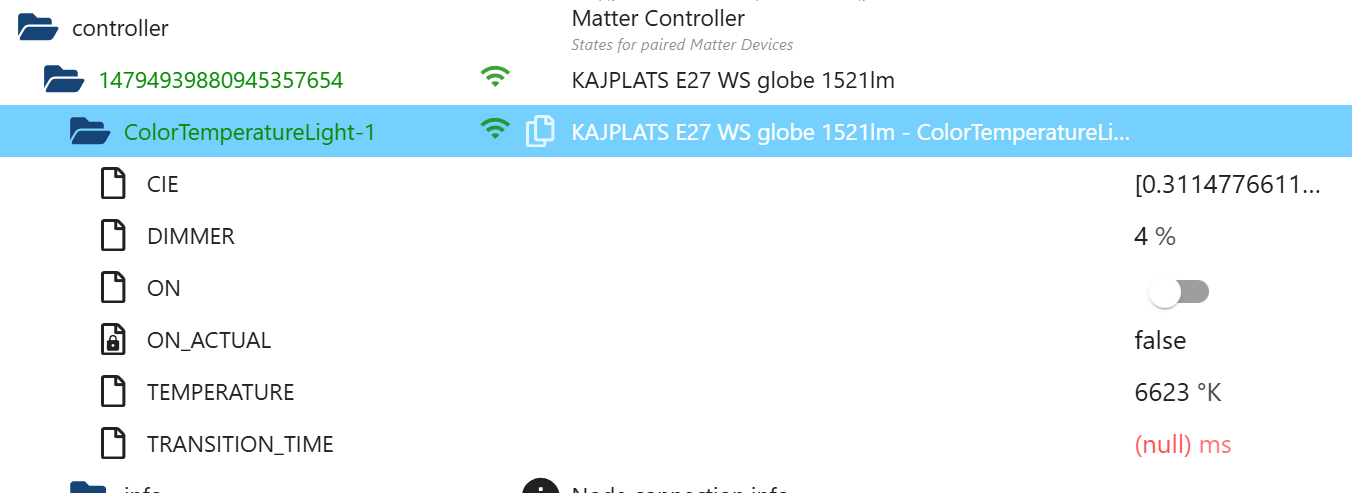The image size is (1352, 493).
Task: Select the DIMMER state row
Action: (x=190, y=236)
